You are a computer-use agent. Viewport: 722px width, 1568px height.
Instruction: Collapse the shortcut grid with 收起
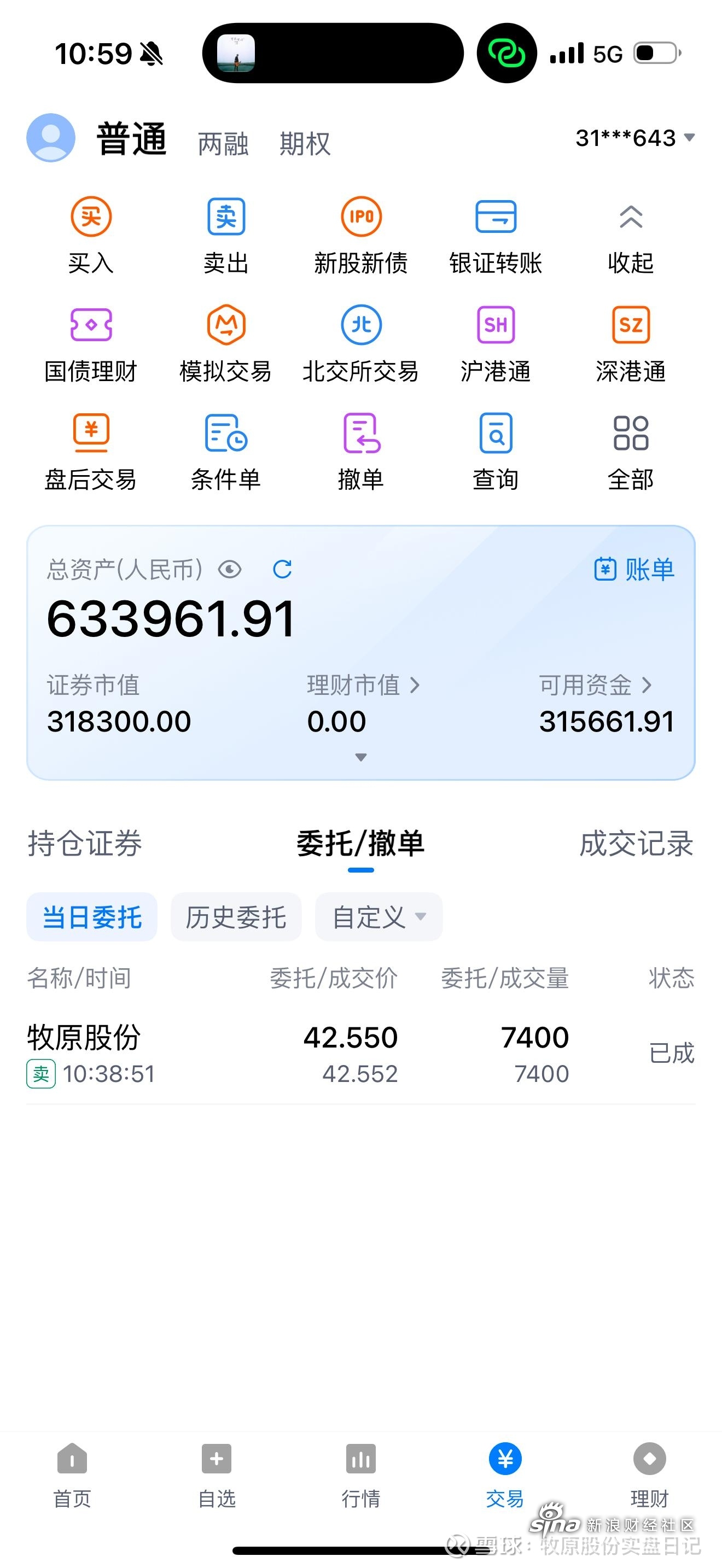[x=631, y=235]
